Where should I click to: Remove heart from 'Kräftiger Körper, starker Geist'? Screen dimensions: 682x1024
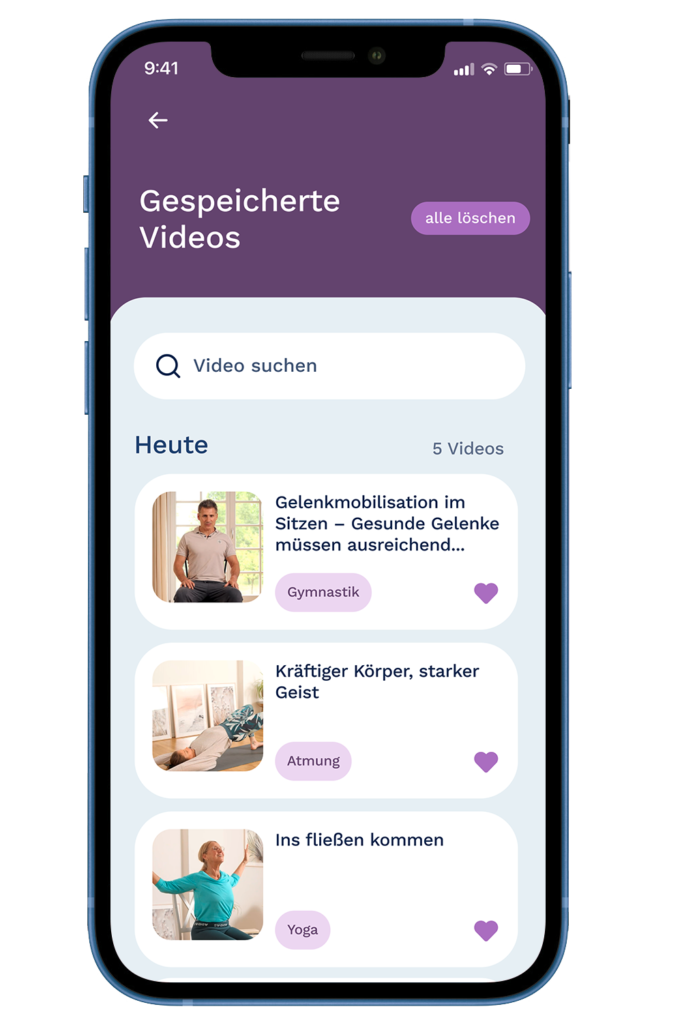tap(486, 761)
